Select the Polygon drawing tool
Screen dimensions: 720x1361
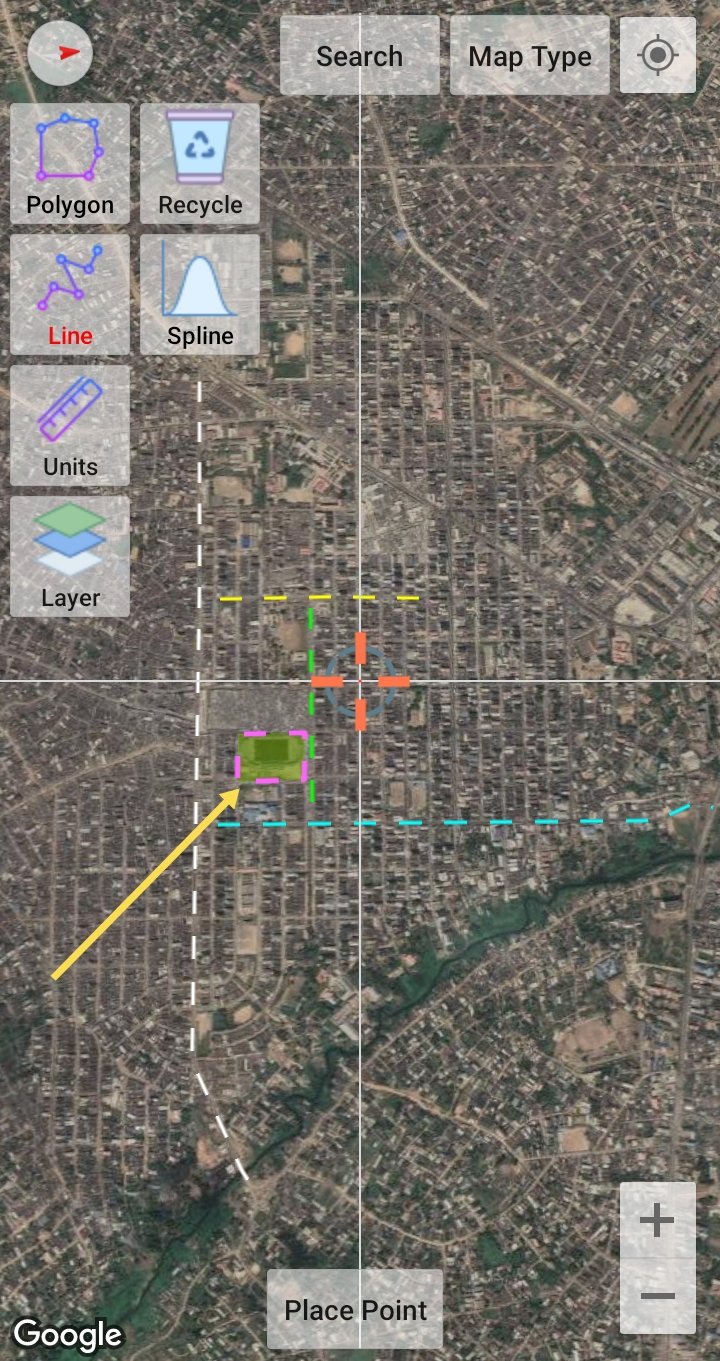[x=70, y=164]
